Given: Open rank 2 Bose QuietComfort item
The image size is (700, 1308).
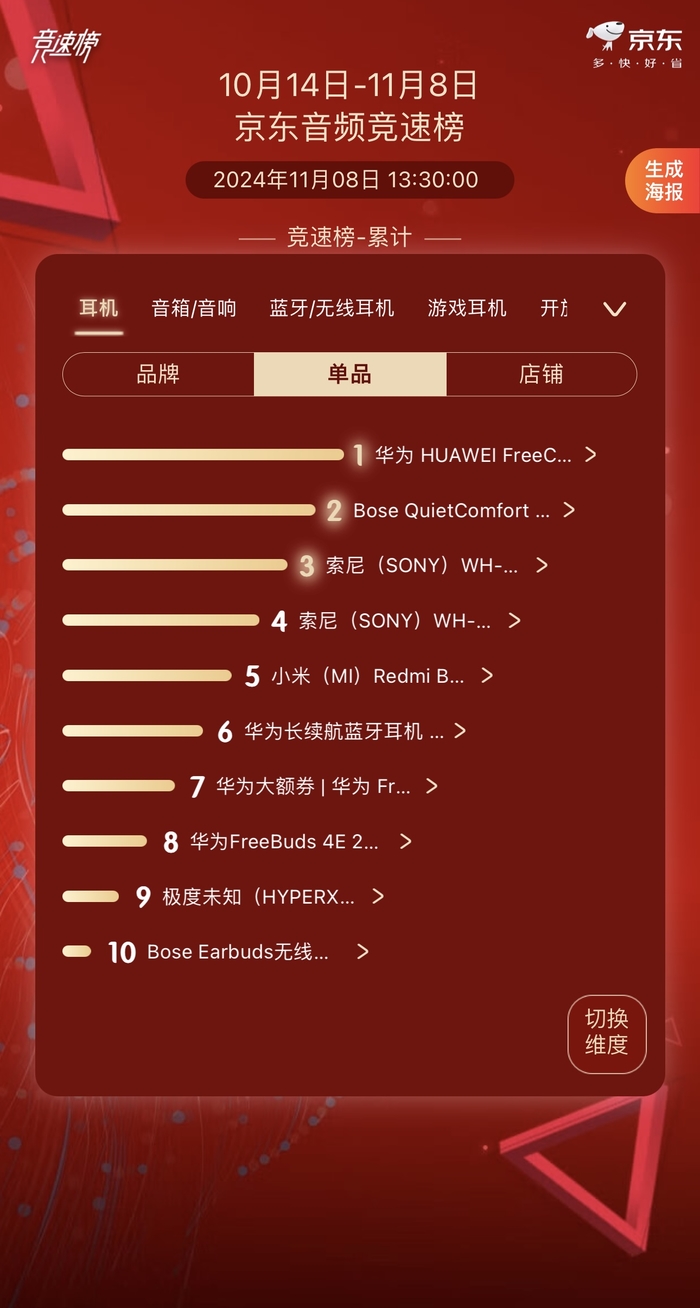Looking at the screenshot, I should pos(452,510).
